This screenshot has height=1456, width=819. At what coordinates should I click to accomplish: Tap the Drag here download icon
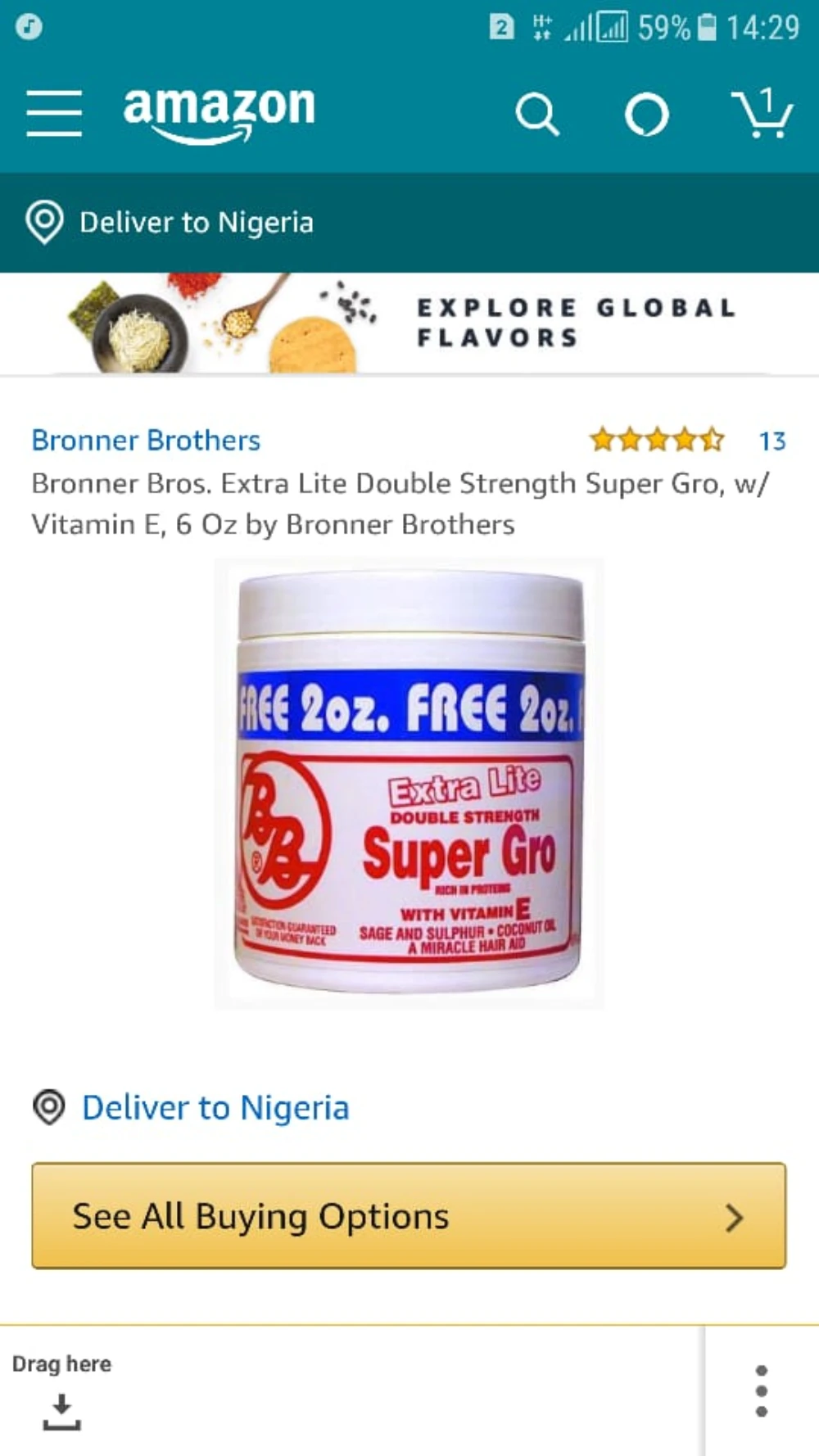pyautogui.click(x=61, y=1412)
